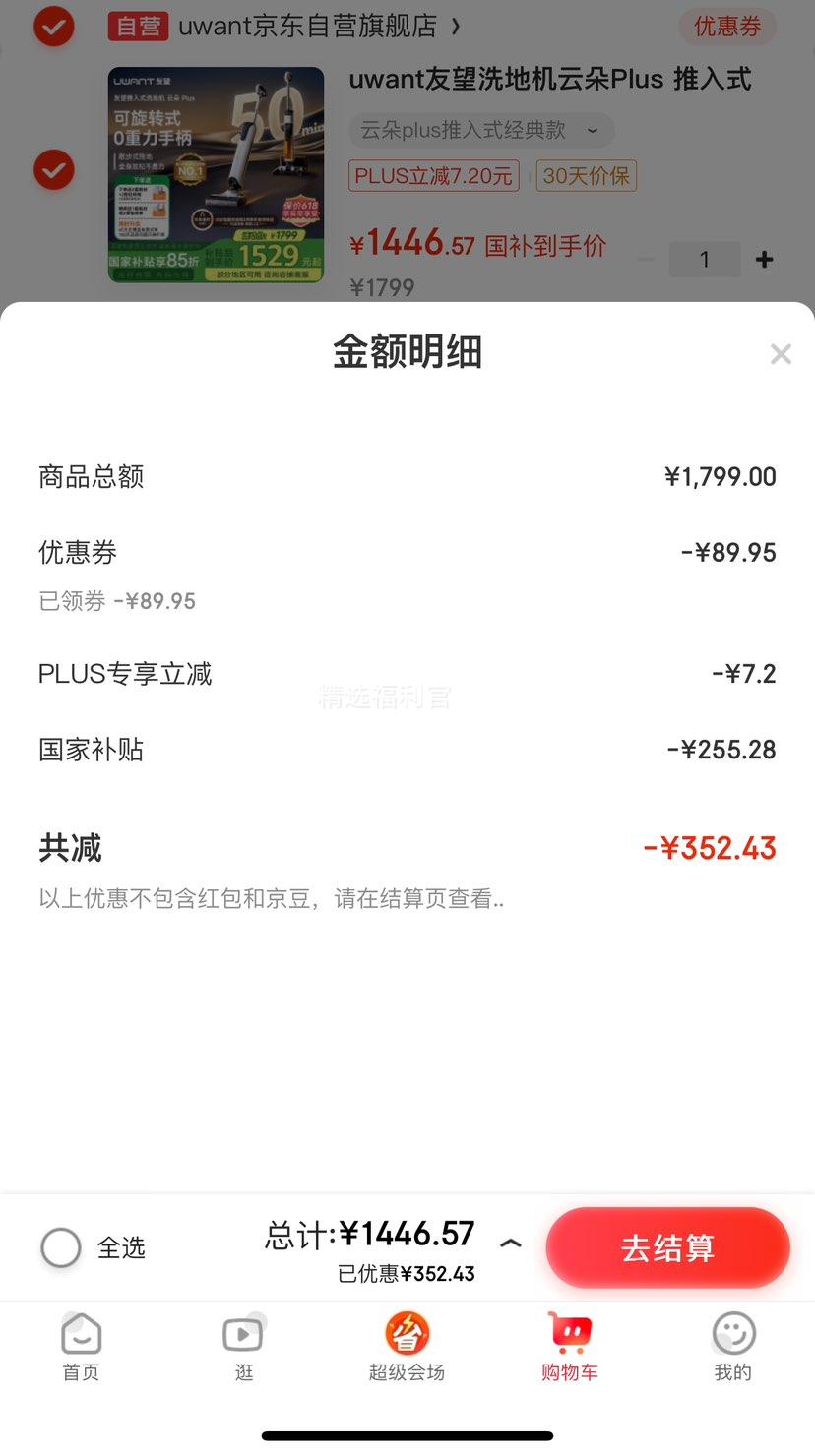Uncheck the product selection checkmark

(53, 169)
